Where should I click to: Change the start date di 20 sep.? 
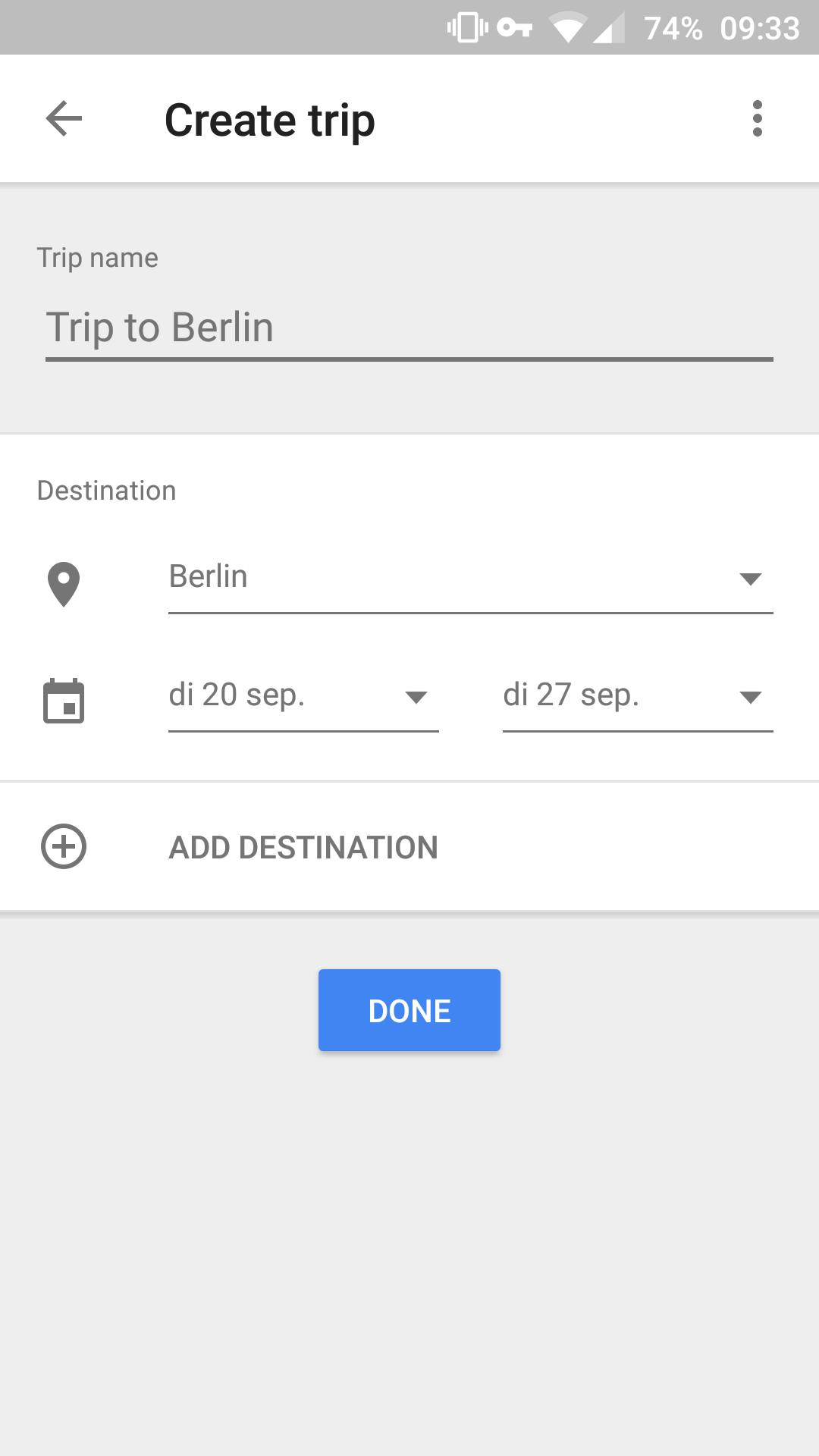click(x=303, y=696)
